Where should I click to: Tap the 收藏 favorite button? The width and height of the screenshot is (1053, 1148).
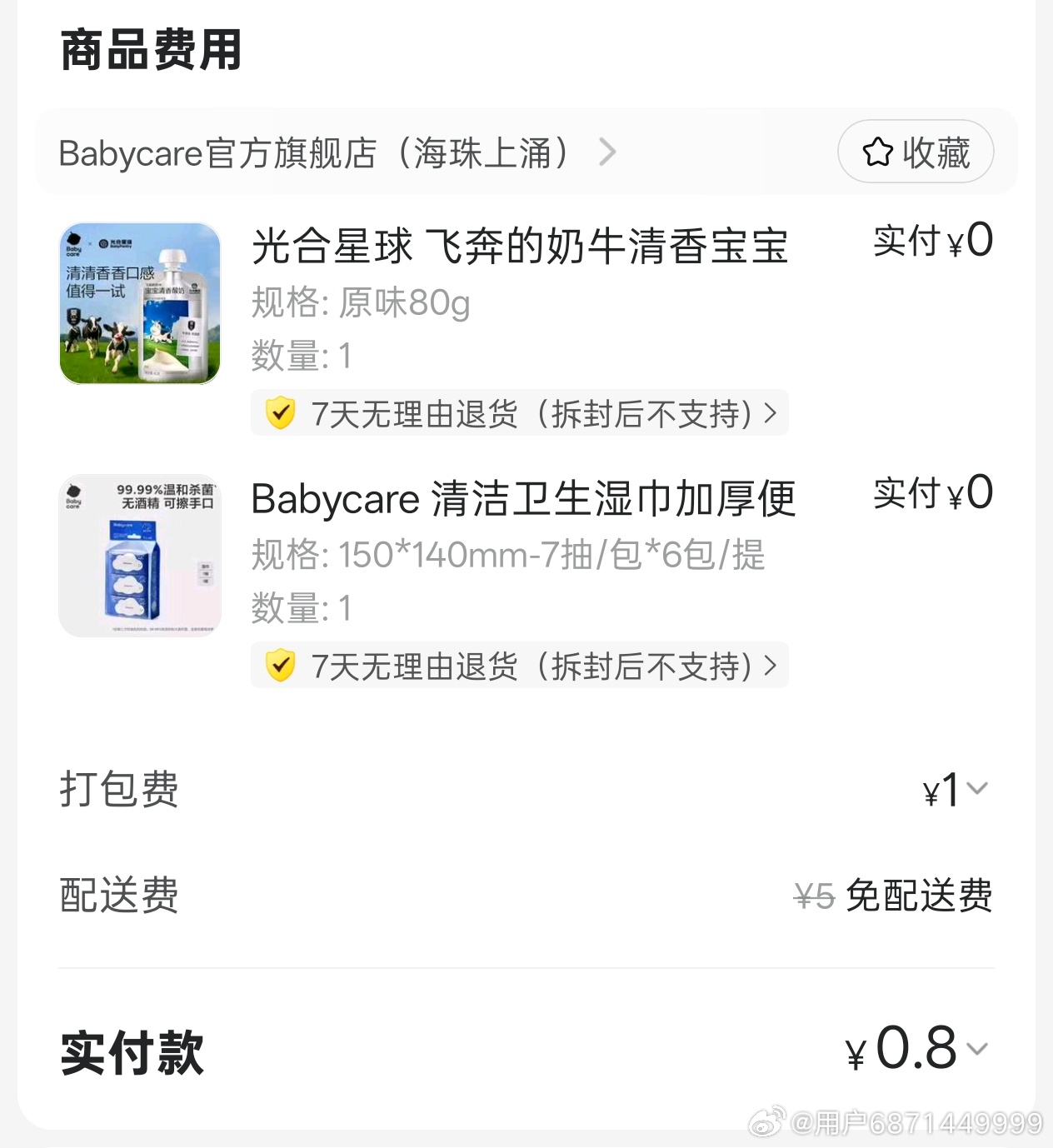point(916,152)
